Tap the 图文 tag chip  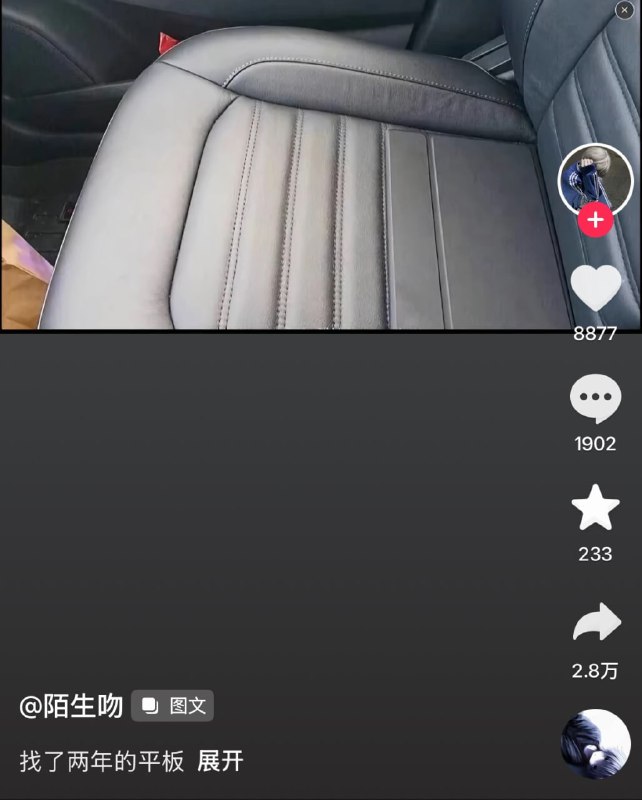coord(173,706)
